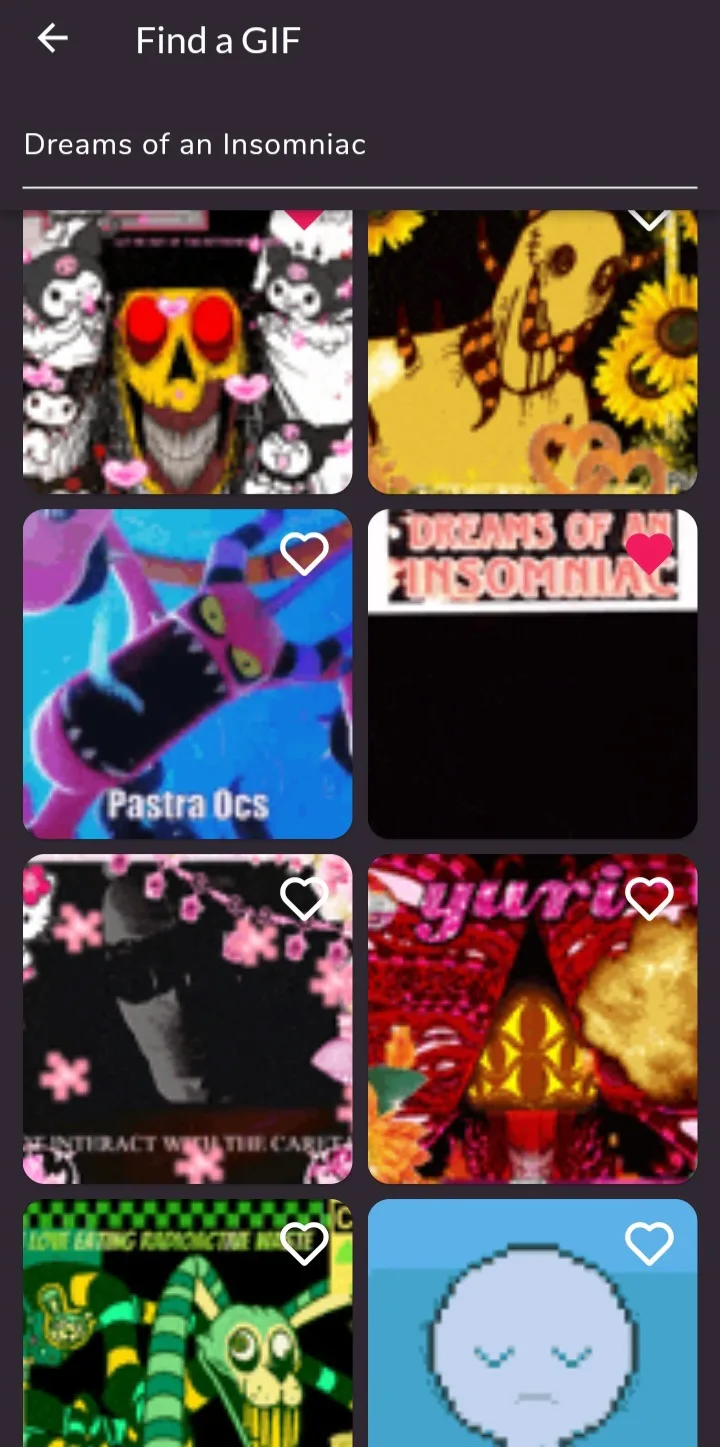This screenshot has width=720, height=1447.
Task: Go back using the arrow icon
Action: tap(52, 39)
